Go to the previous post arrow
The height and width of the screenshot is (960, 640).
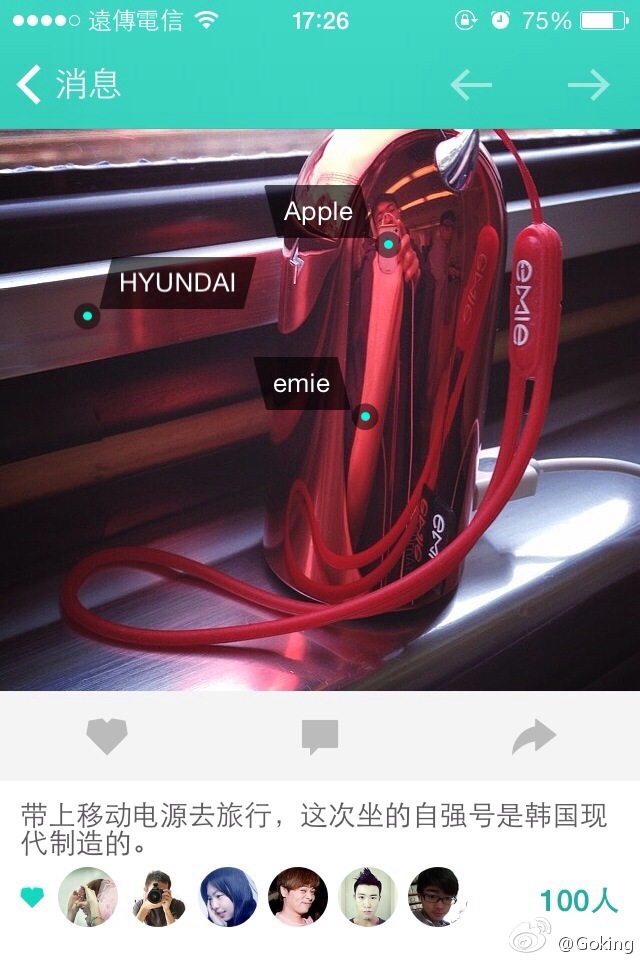pos(471,85)
